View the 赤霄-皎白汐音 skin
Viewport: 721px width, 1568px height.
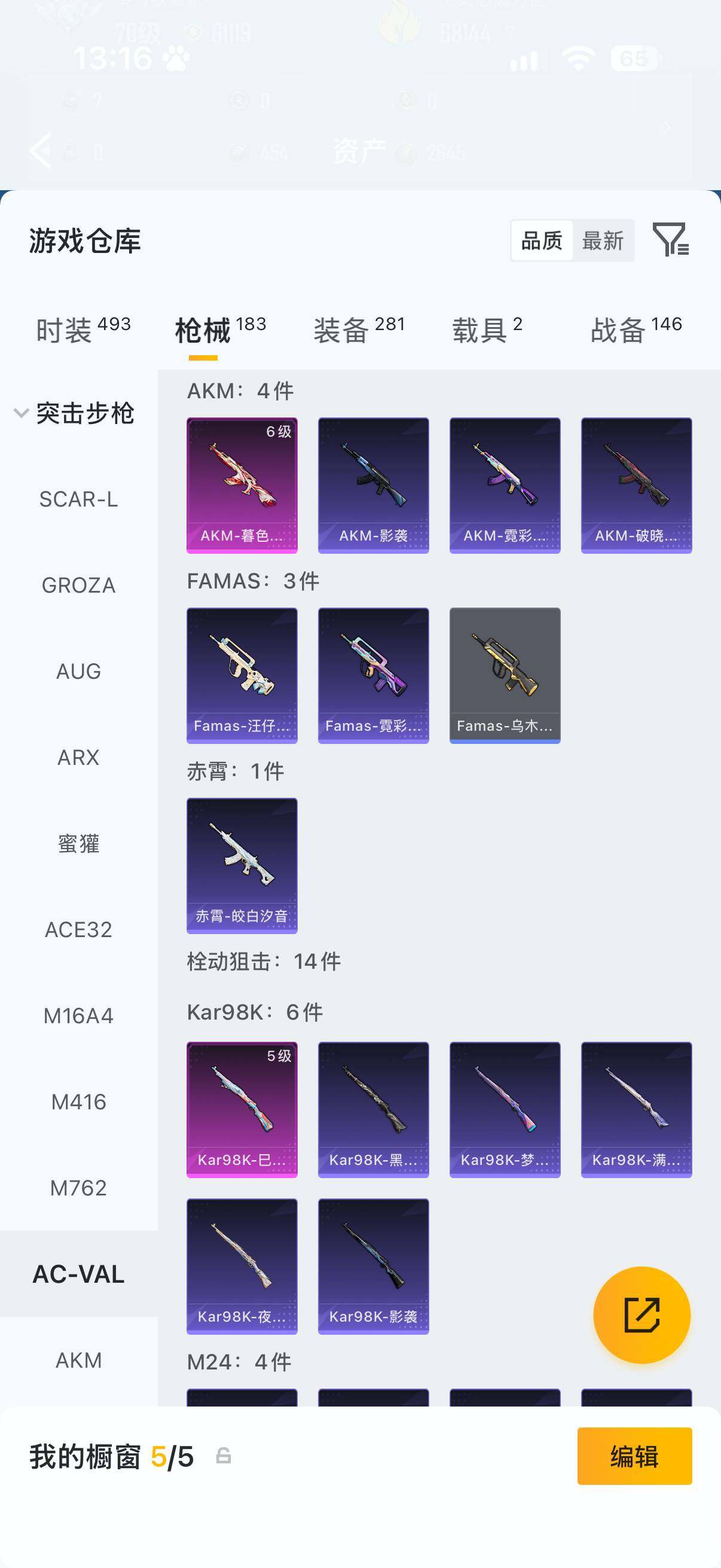pos(242,865)
